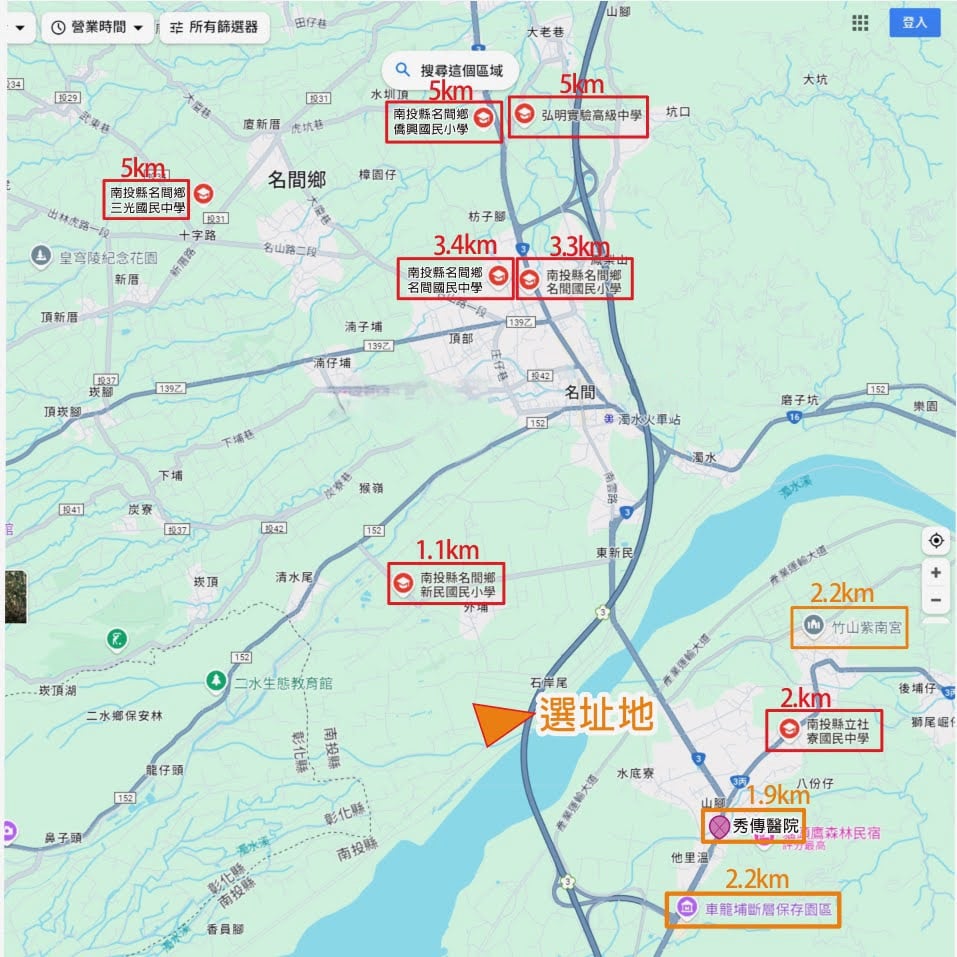Screen dimensions: 957x957
Task: Open the satellite layer thumbnail
Action: [15, 597]
